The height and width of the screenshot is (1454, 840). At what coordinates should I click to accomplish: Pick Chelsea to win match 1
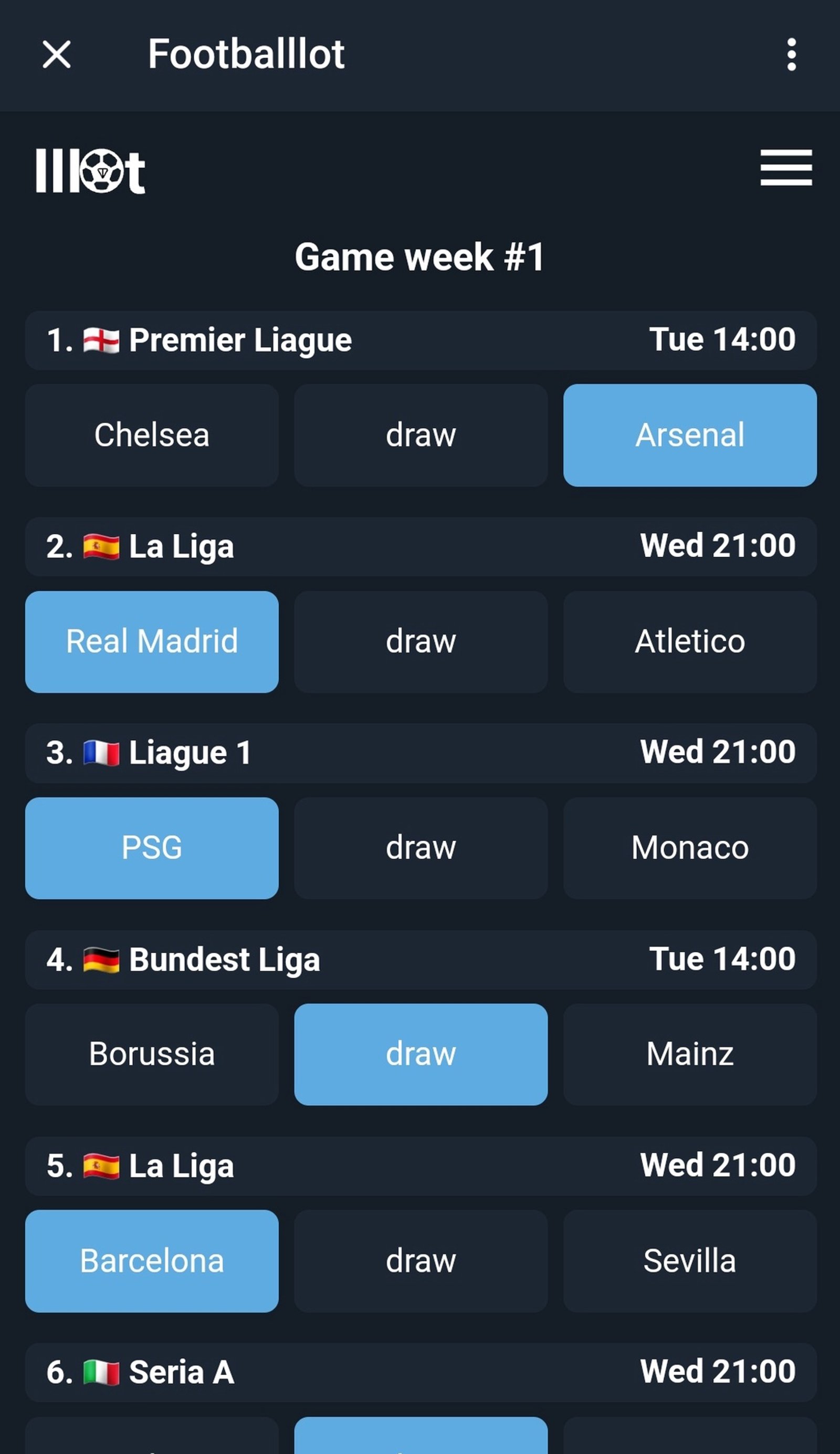(x=152, y=435)
